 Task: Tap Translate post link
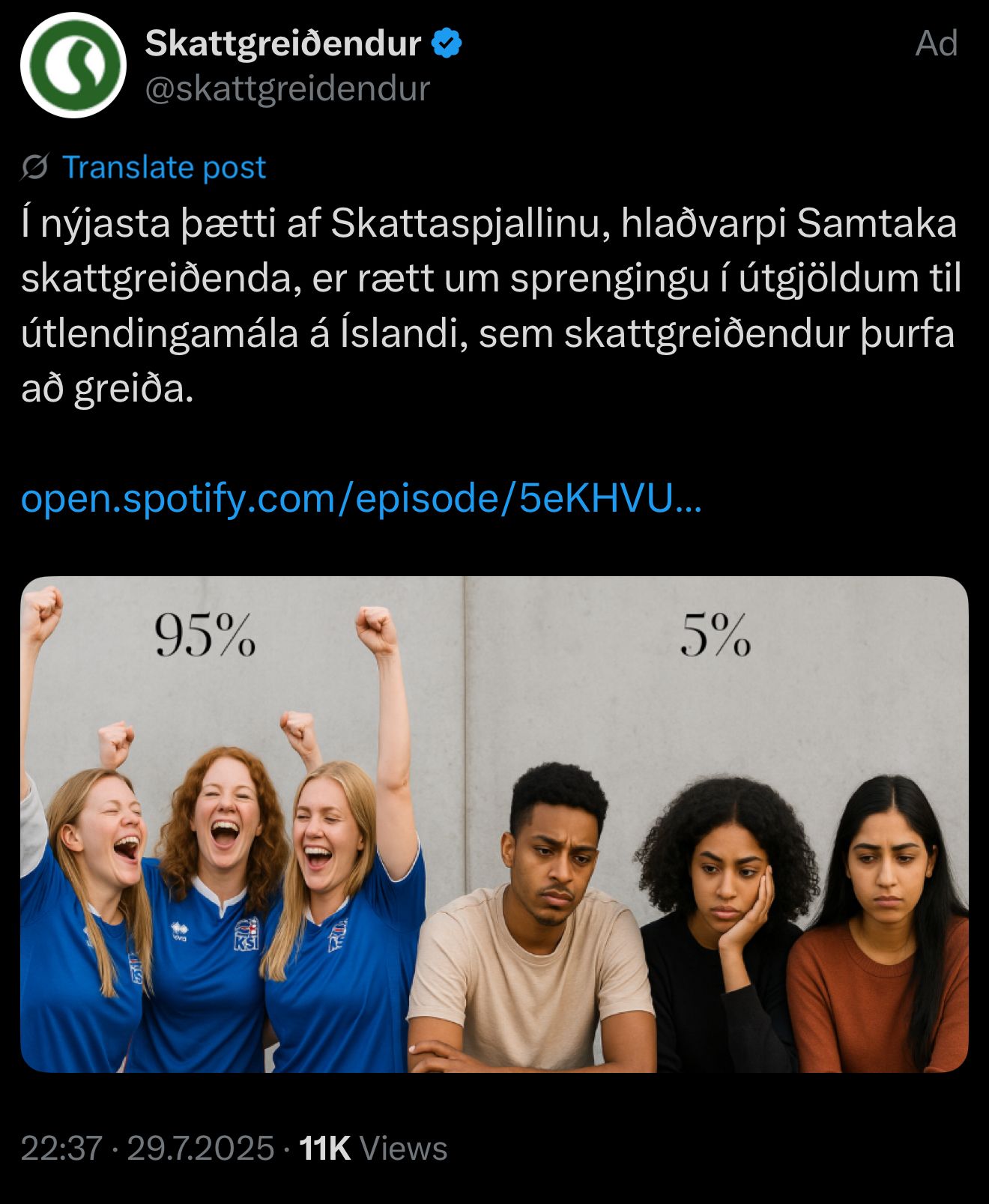point(163,167)
